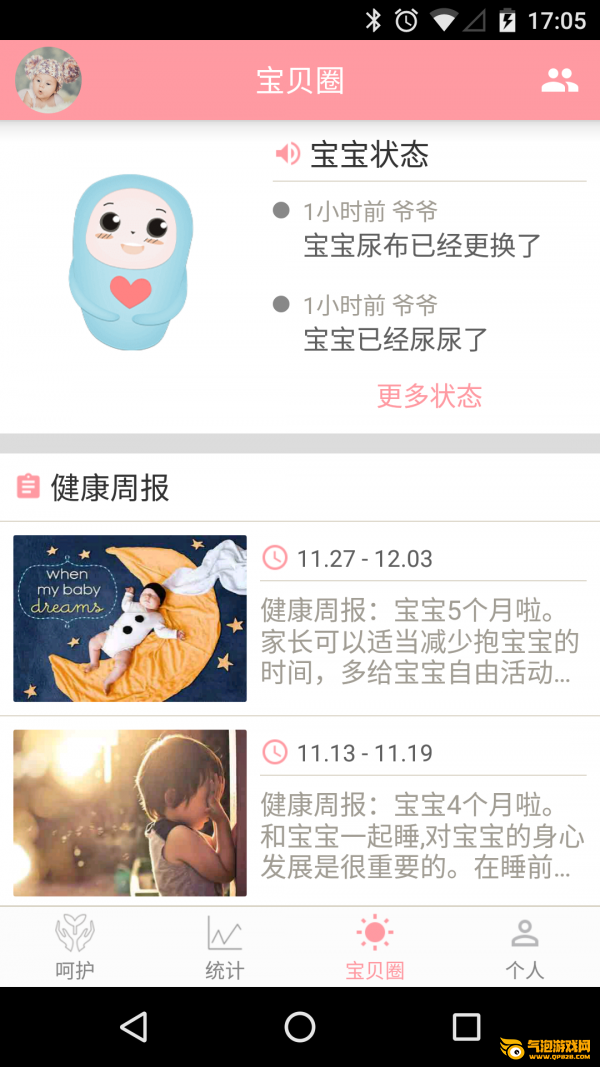Tap 更多状态 to see more statuses
Image resolution: width=600 pixels, height=1067 pixels.
(x=429, y=396)
